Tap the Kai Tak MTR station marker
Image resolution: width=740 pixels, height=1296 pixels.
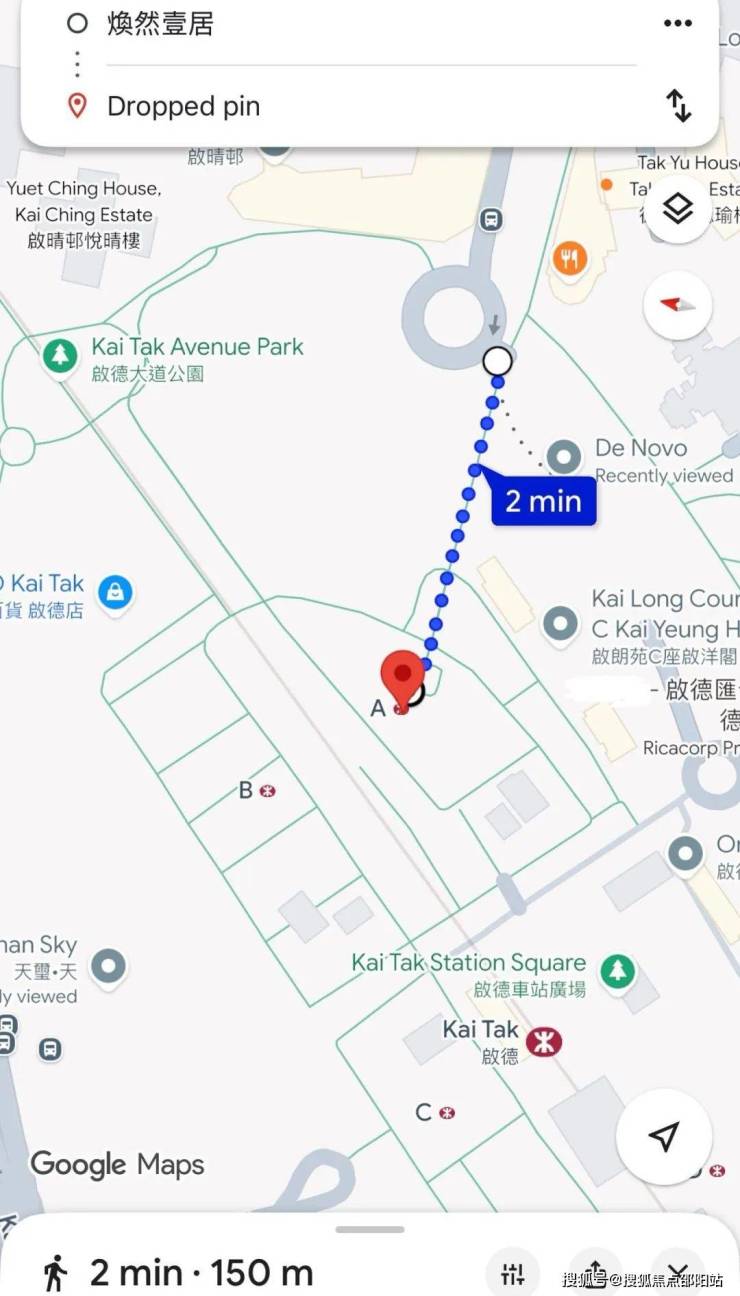pos(544,1041)
